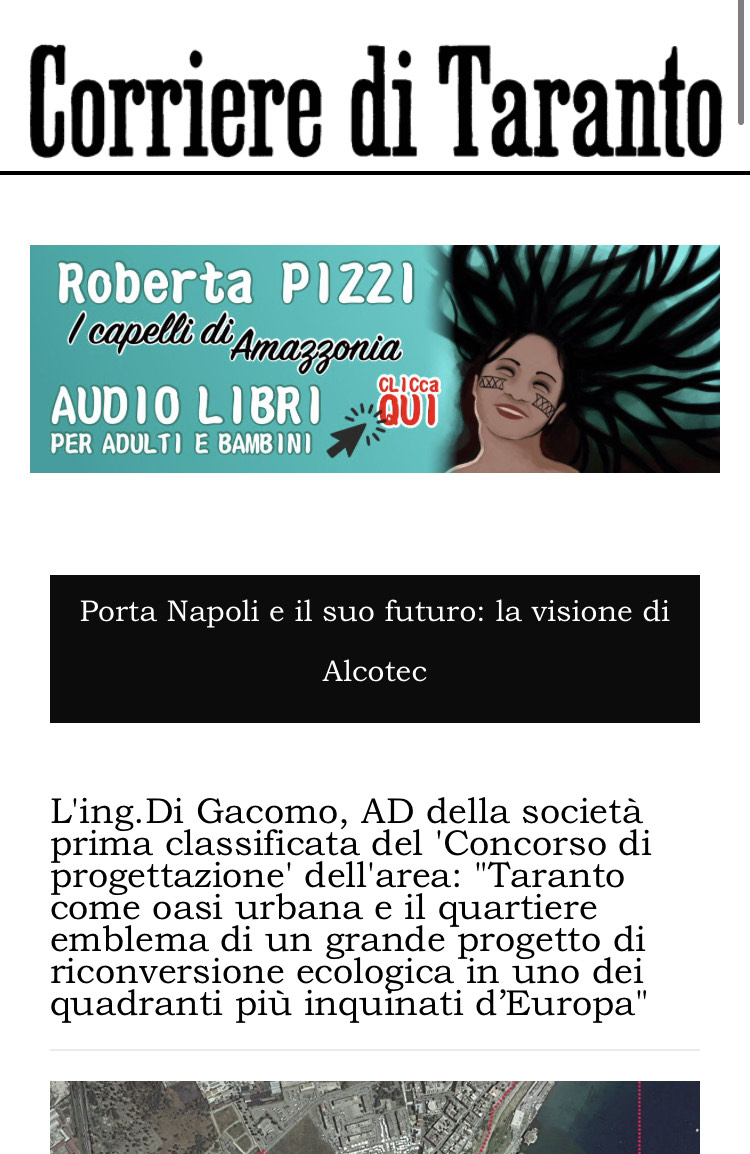Open the aerial map image of Porta Napoli
Screen dimensions: 750x1154
(375, 1118)
